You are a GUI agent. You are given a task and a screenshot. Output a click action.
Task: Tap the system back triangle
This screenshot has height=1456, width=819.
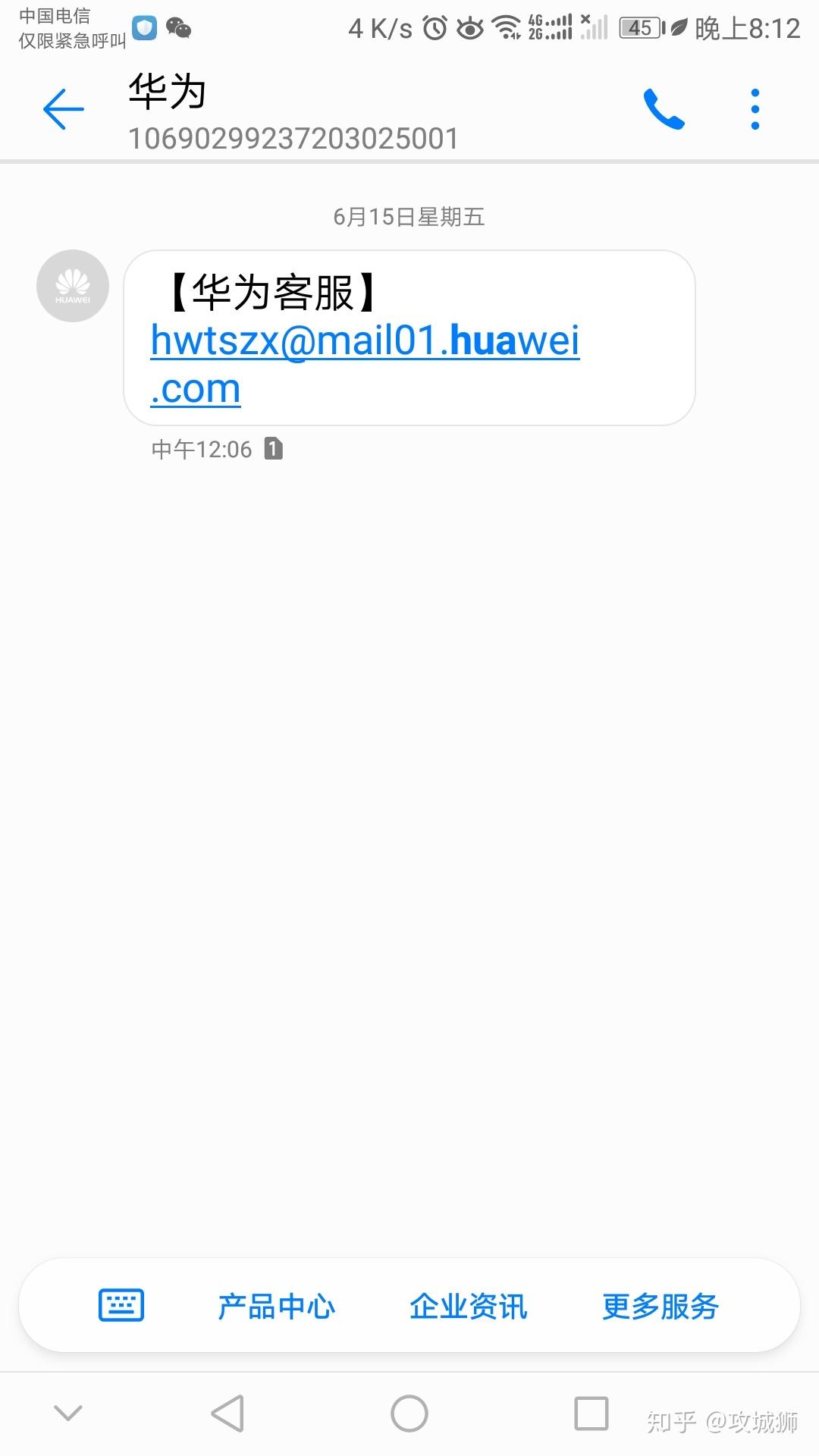click(x=227, y=1414)
